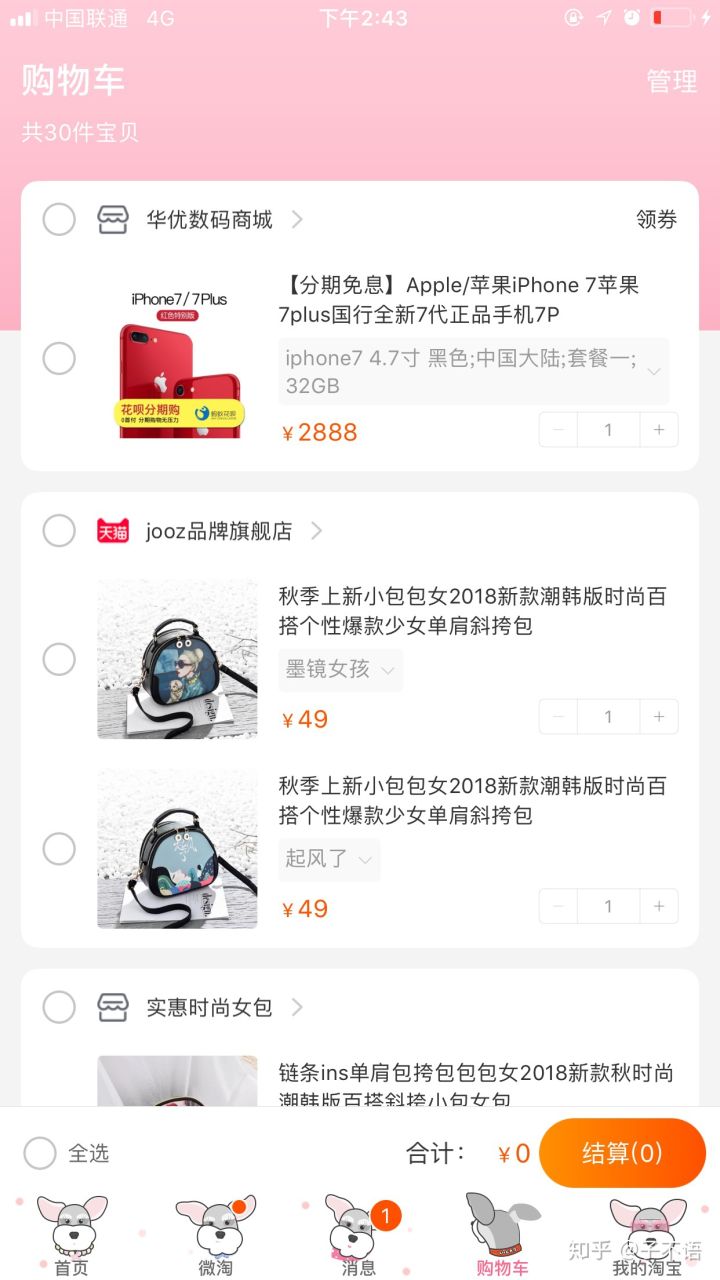Tap 领券 to get coupons

[x=656, y=219]
